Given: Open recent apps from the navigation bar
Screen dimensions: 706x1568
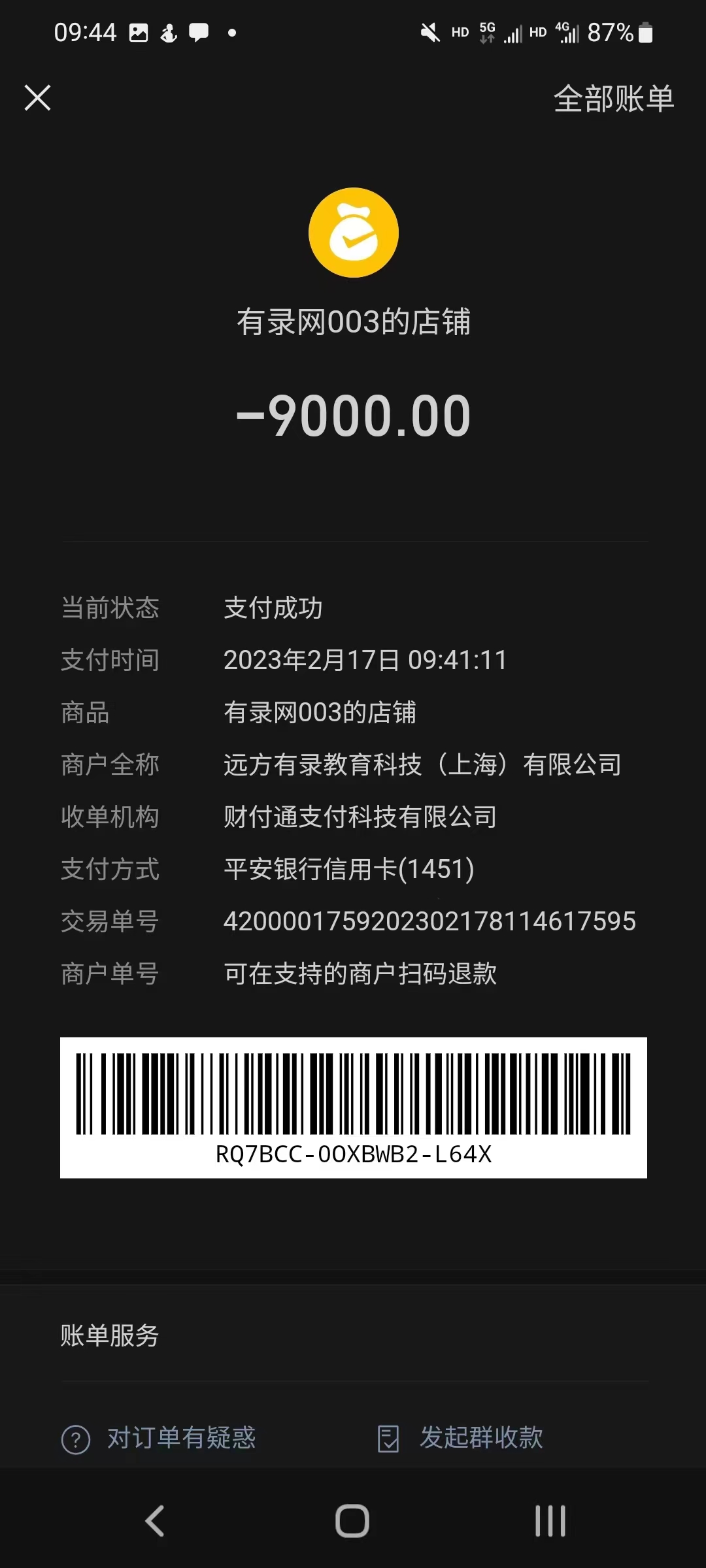Looking at the screenshot, I should pos(550,1521).
